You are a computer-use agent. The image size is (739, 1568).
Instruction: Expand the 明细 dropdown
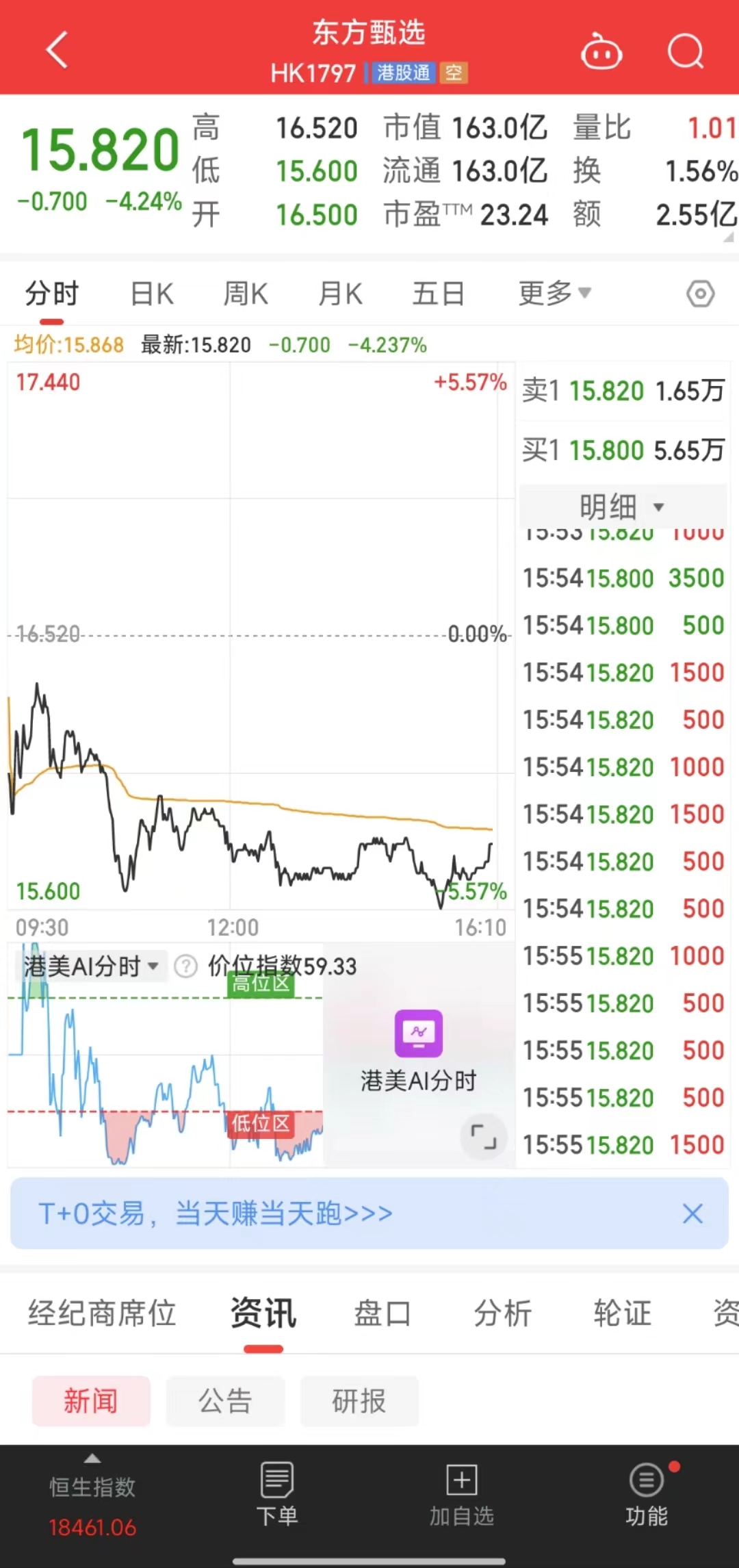(x=622, y=506)
